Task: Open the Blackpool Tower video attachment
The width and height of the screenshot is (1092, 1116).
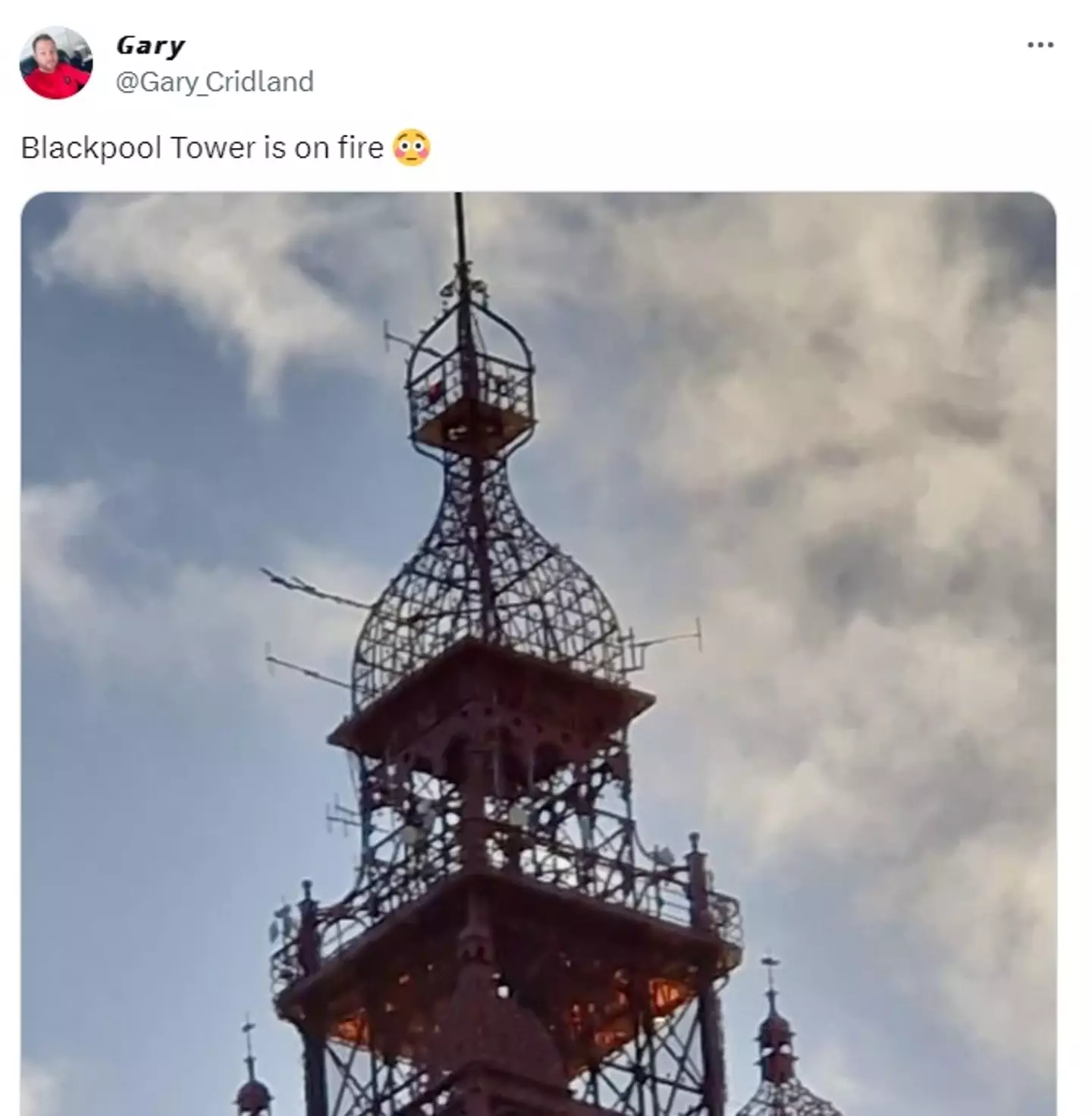Action: (538, 652)
